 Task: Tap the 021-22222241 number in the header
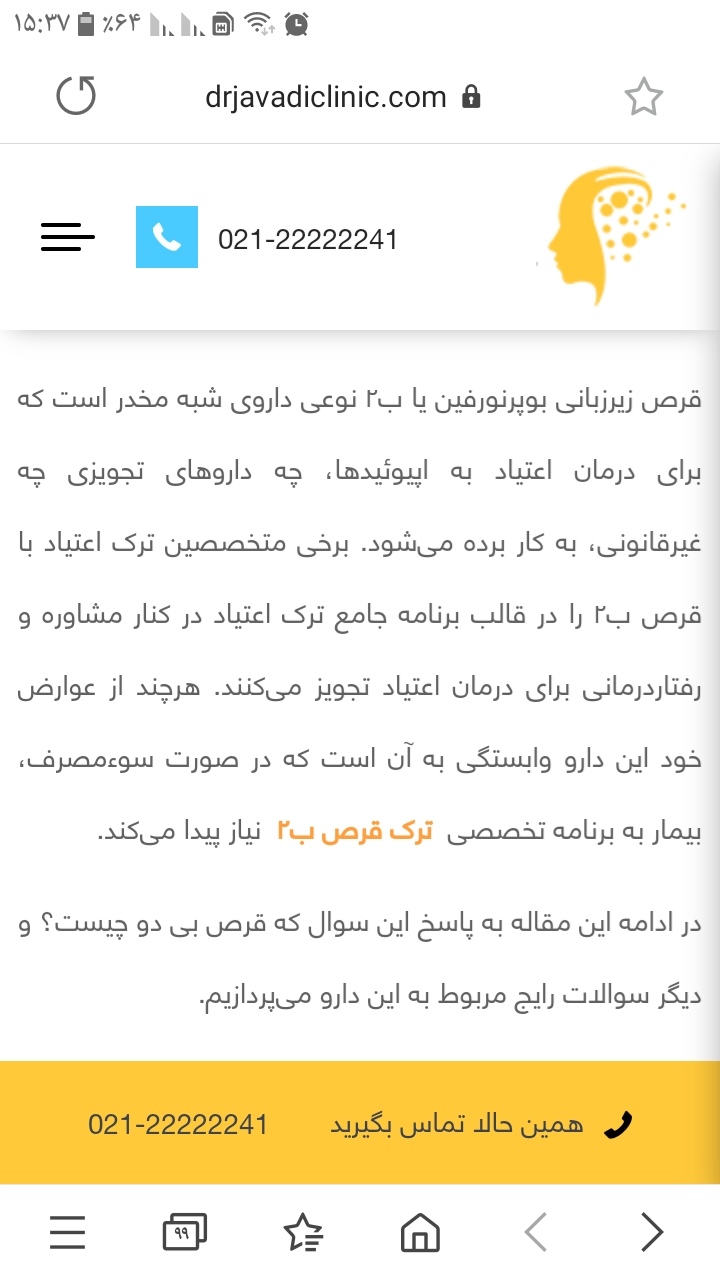point(308,240)
